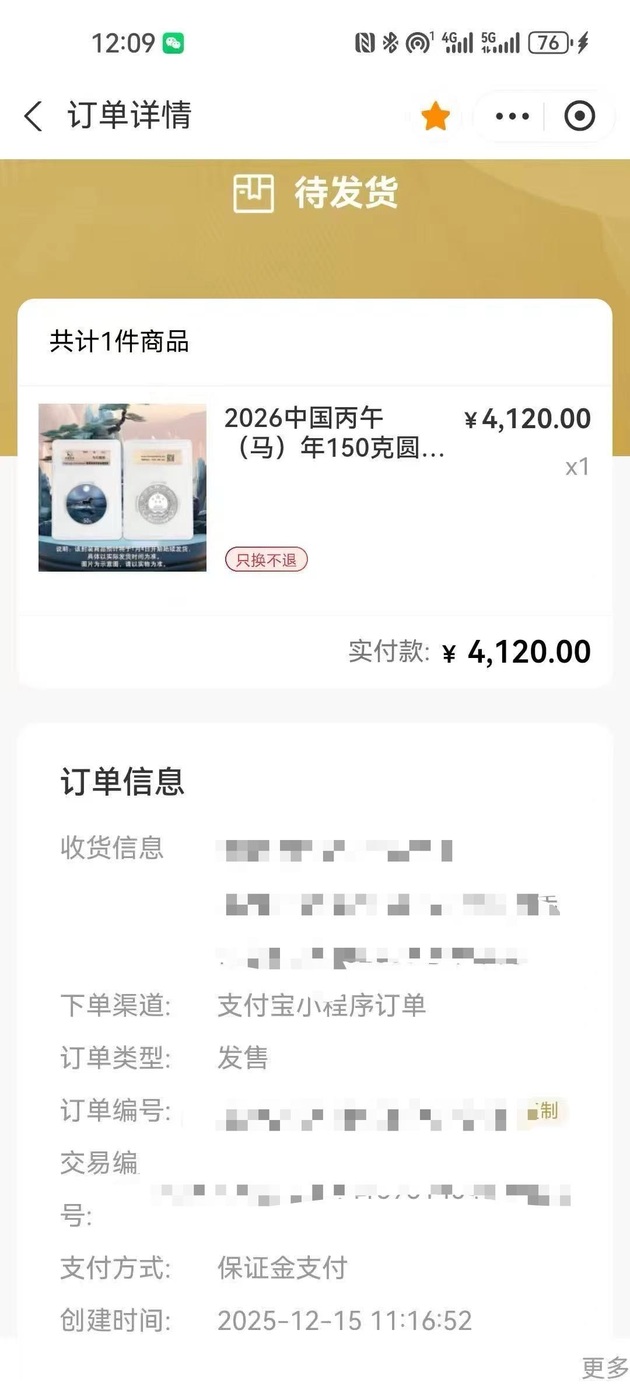Open 更多 at the bottom
630x1400 pixels.
pos(604,1367)
